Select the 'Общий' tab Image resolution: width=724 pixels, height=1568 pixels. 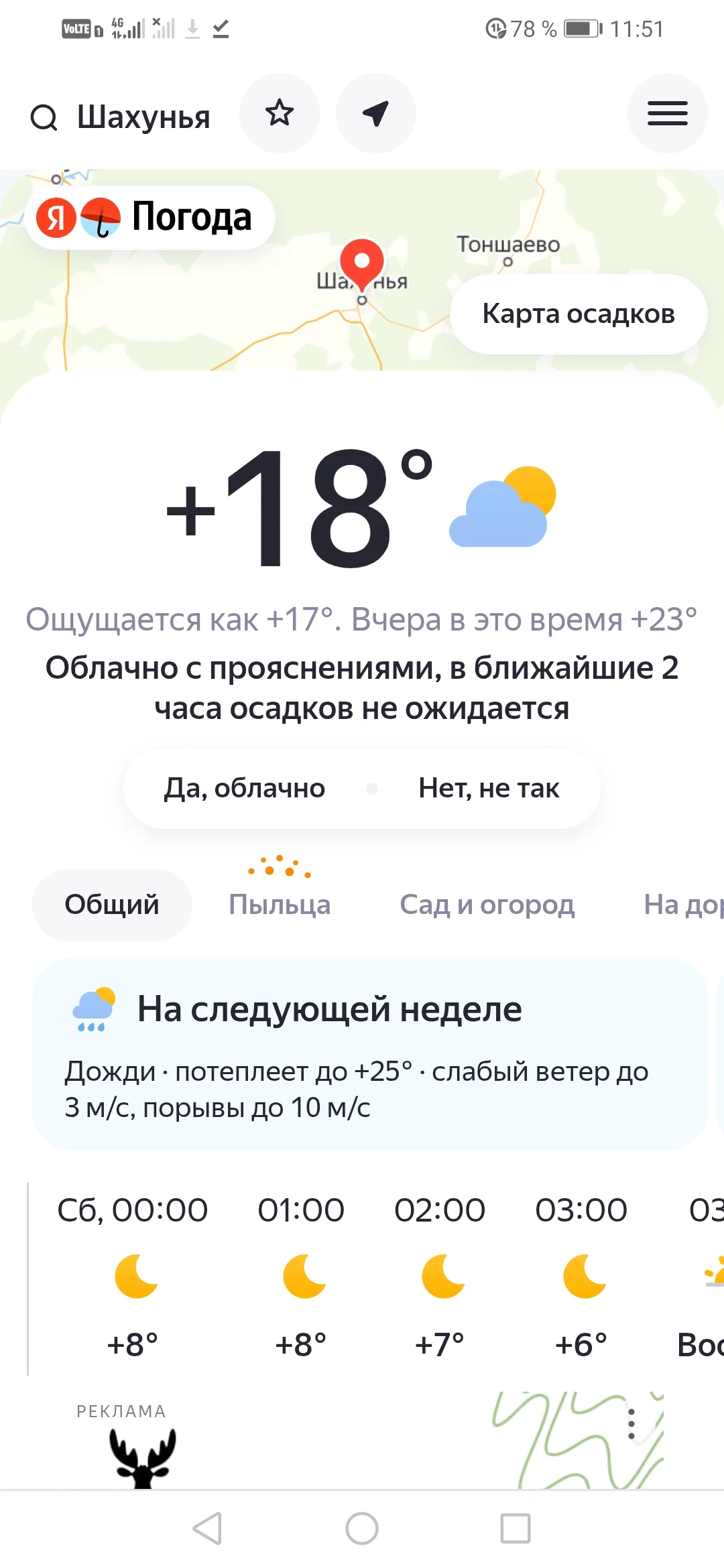[111, 904]
